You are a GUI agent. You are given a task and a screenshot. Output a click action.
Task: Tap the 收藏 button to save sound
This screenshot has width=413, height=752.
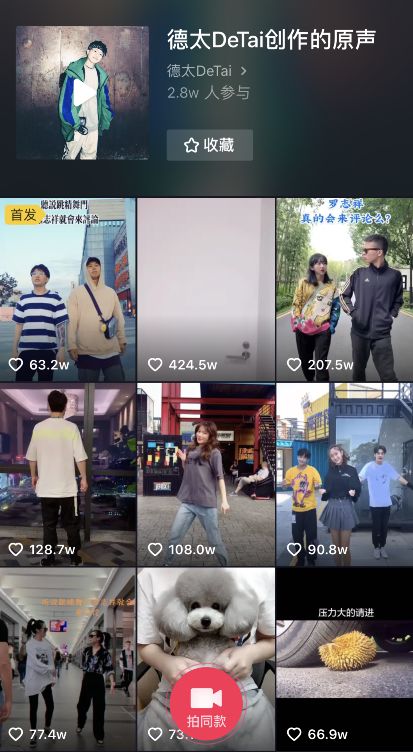[x=210, y=145]
